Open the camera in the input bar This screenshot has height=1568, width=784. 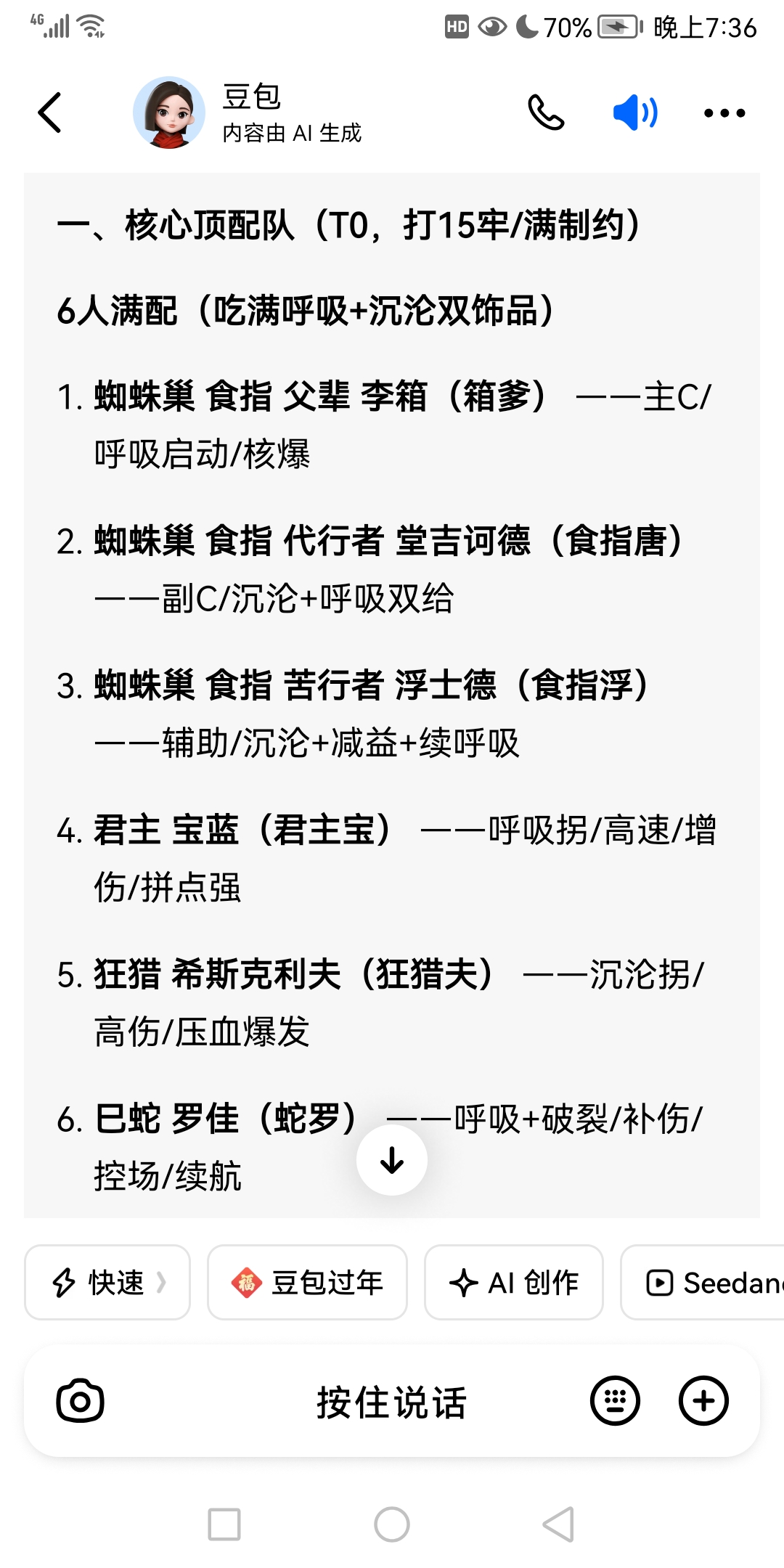(80, 1401)
